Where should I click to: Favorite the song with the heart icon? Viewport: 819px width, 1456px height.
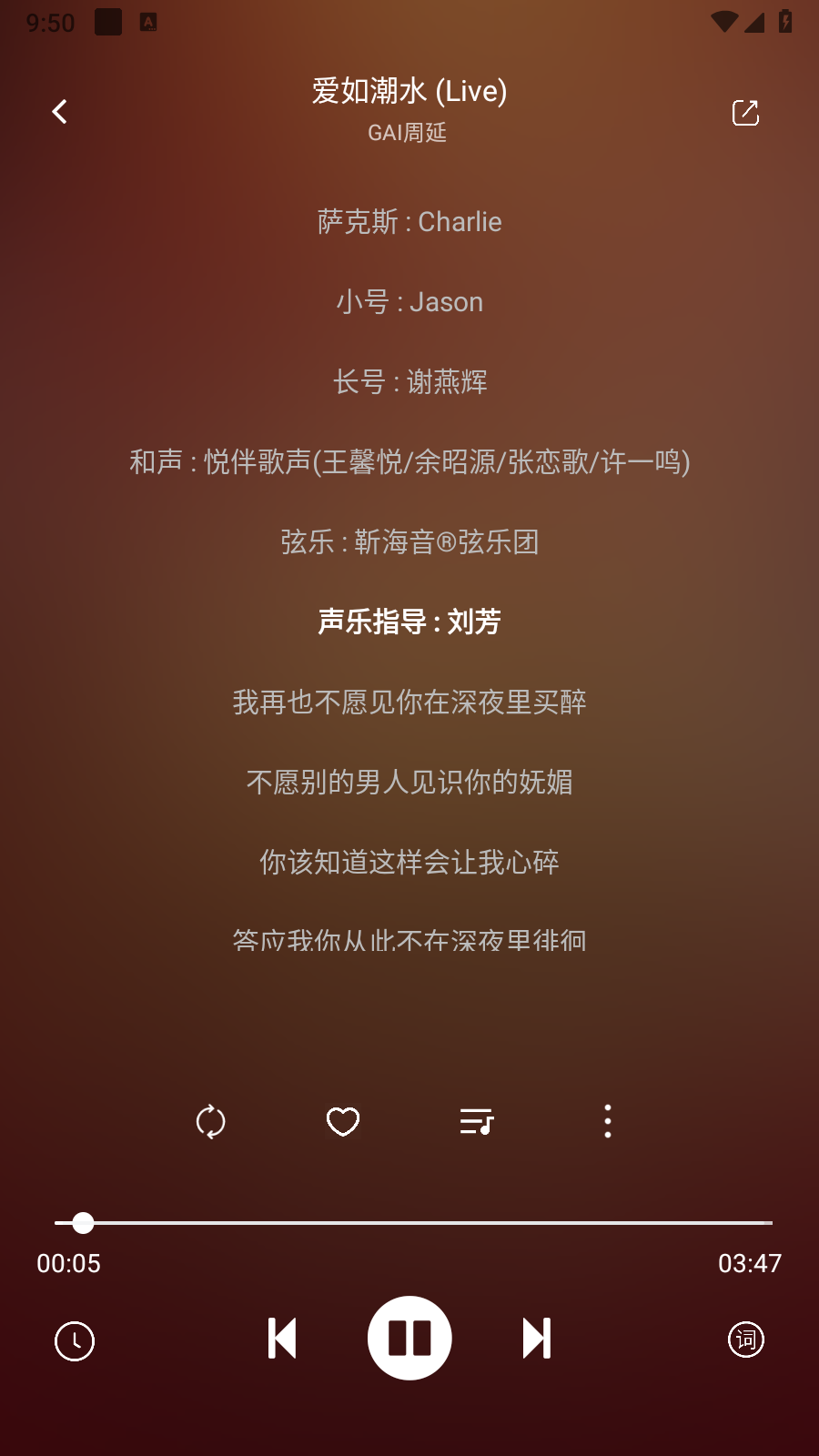pyautogui.click(x=341, y=1121)
